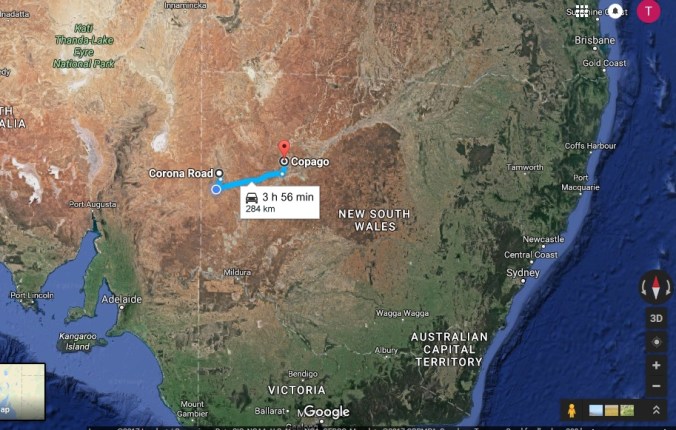Switch to 3D view
Screen dimensions: 676x430
point(656,319)
